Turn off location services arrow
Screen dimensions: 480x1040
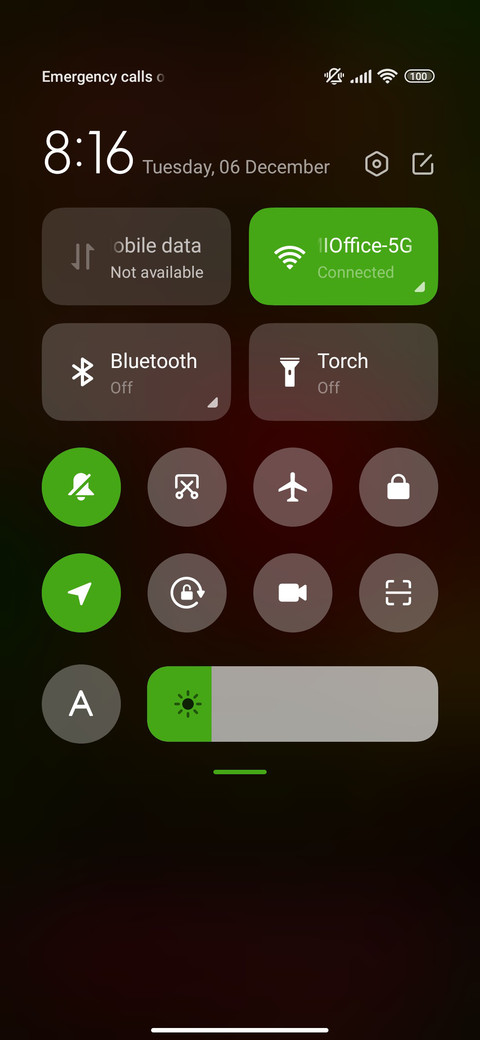pos(82,593)
